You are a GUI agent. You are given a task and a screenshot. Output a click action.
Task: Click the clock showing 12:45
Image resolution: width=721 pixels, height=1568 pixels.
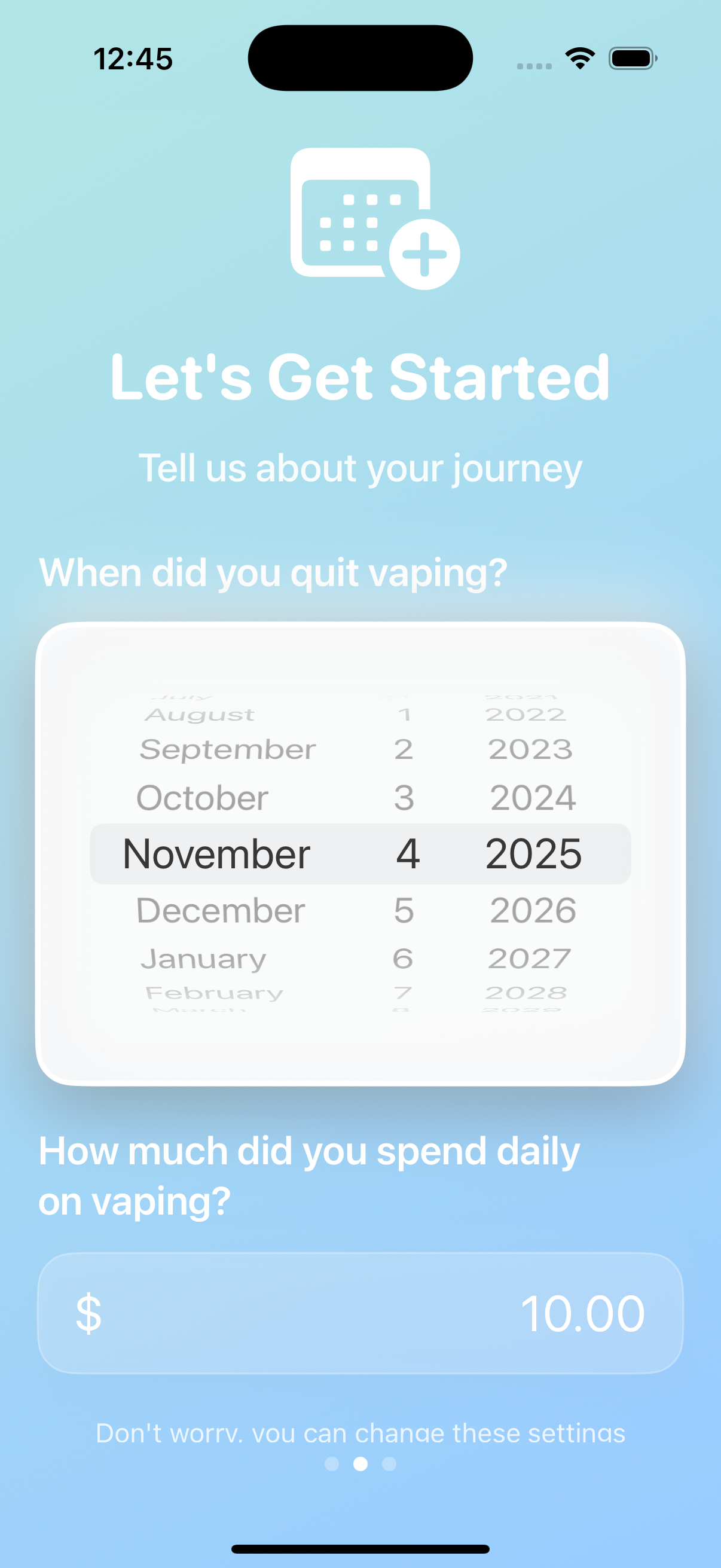click(x=135, y=58)
